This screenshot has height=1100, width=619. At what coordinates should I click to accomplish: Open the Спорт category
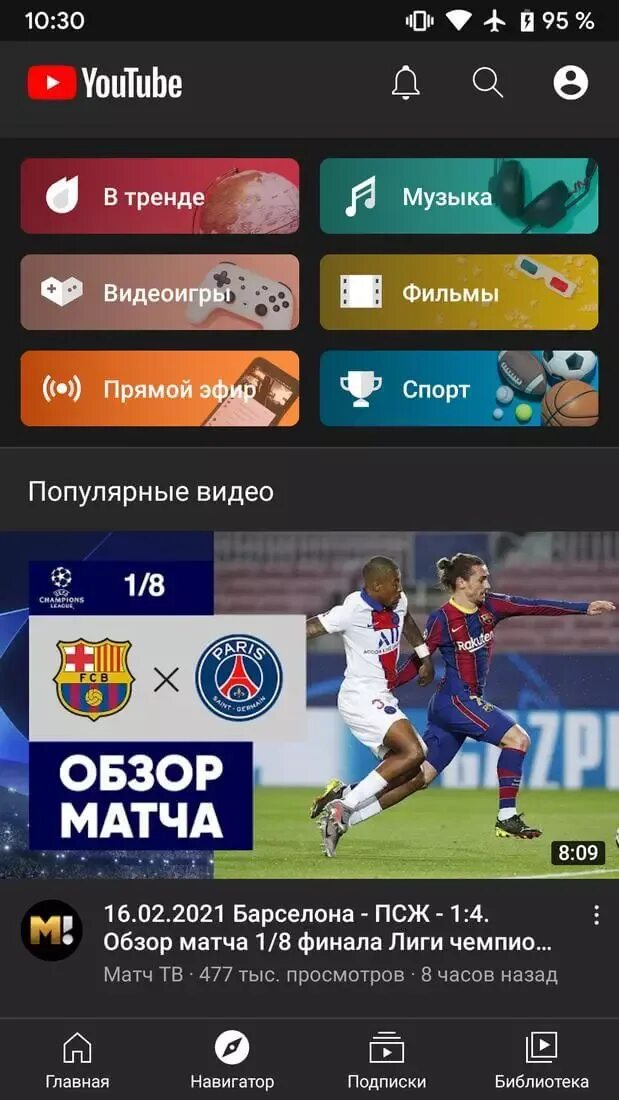coord(459,389)
